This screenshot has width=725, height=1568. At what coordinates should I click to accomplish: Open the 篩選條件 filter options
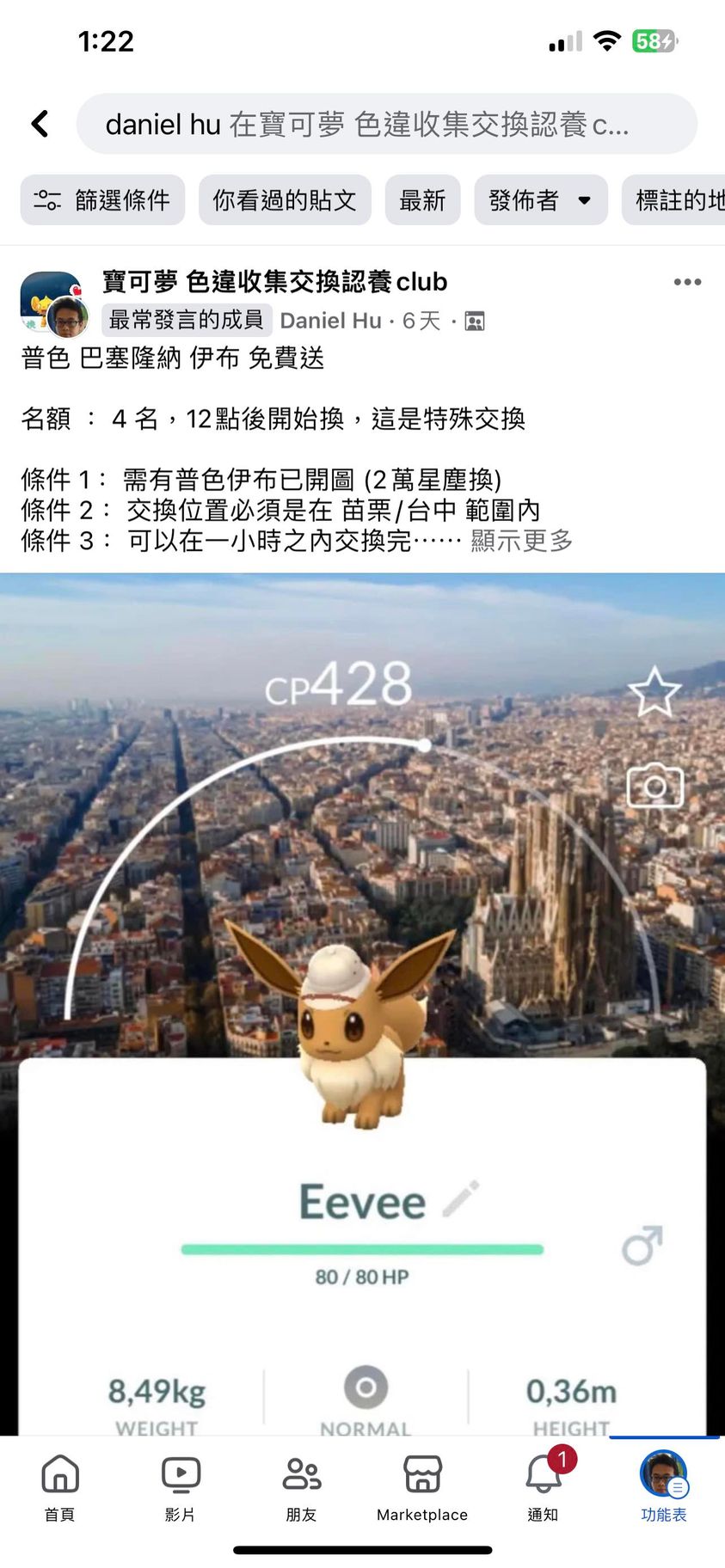point(102,200)
